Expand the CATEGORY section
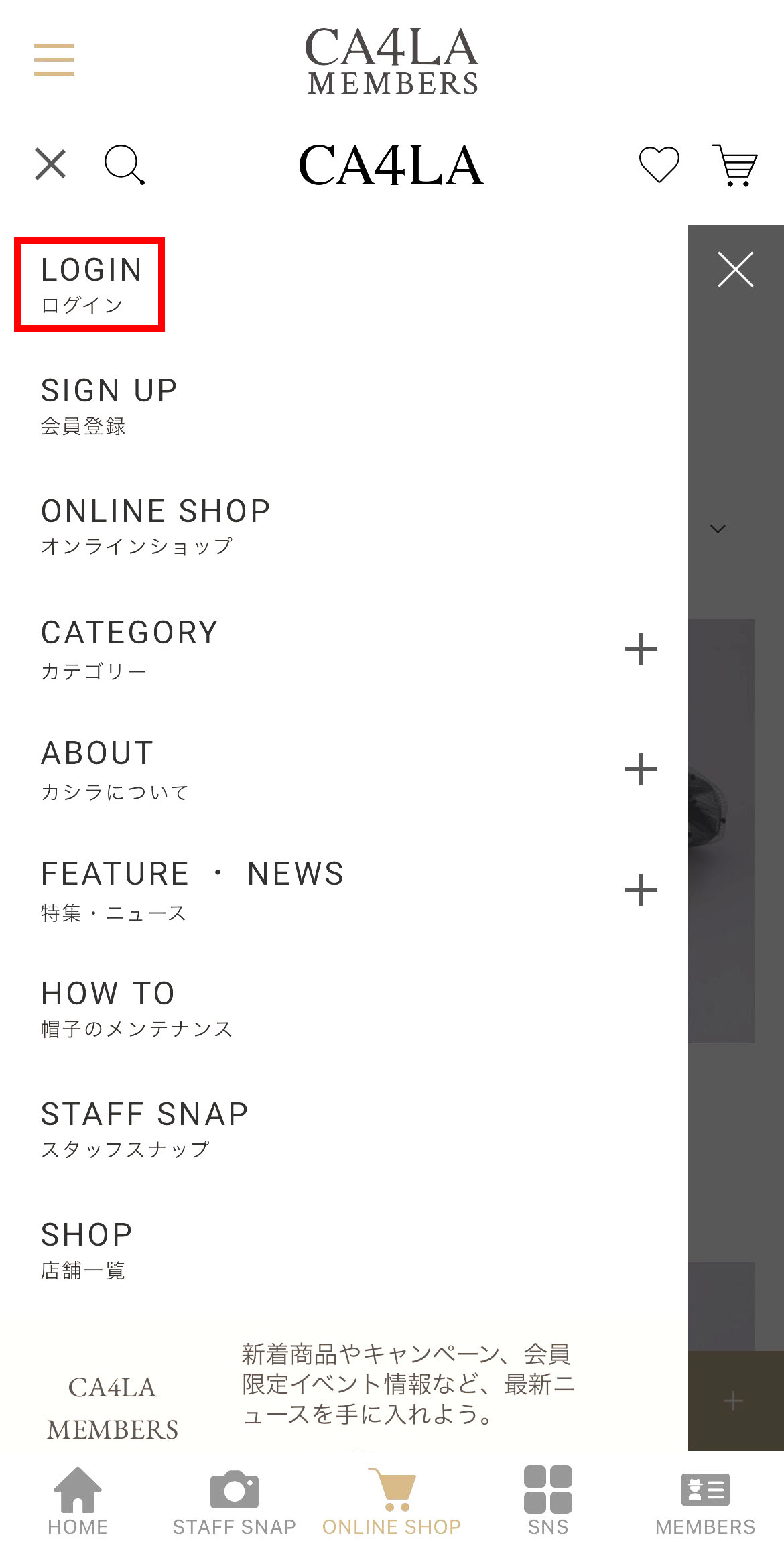 (x=641, y=649)
